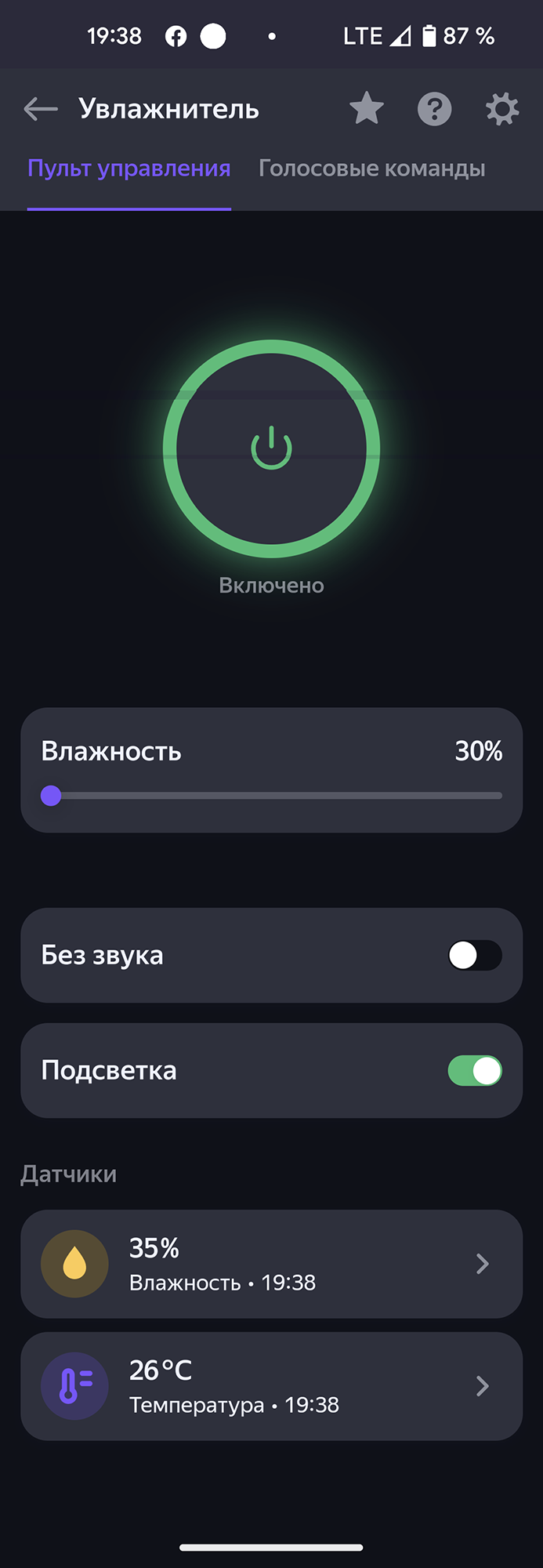
Task: Add the humidifier to favorites
Action: 366,109
